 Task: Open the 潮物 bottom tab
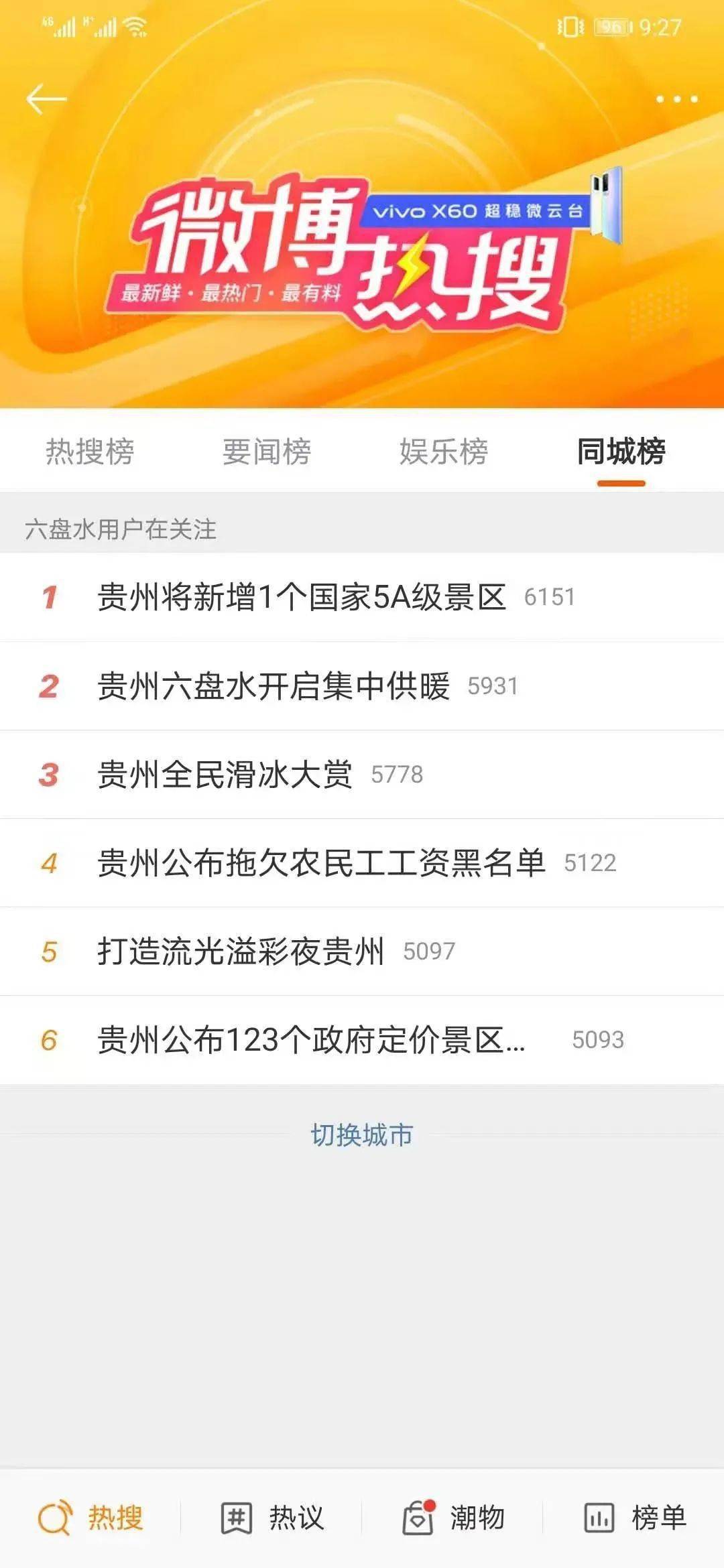[x=453, y=1518]
